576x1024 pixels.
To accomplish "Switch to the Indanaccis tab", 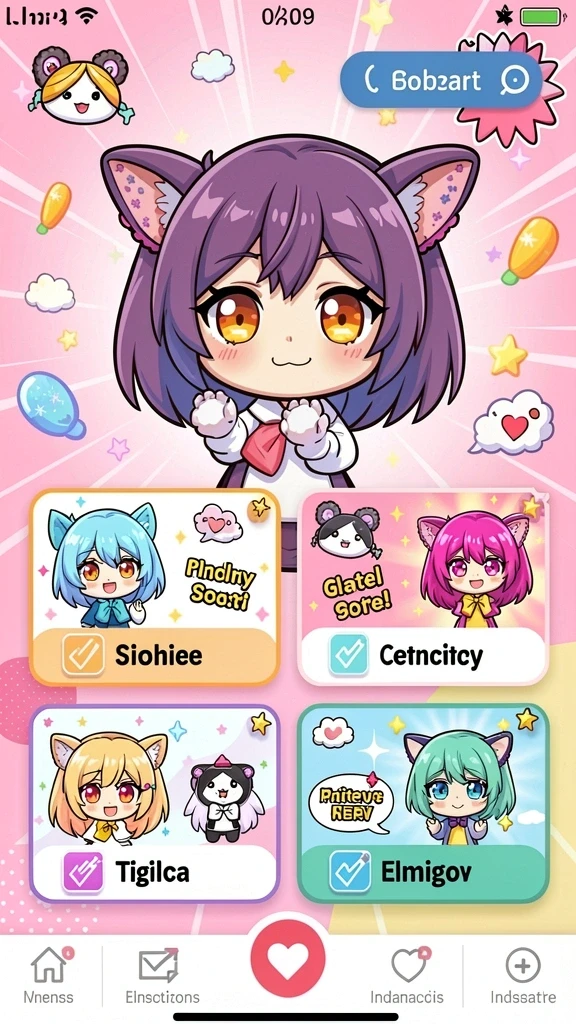I will tap(407, 976).
